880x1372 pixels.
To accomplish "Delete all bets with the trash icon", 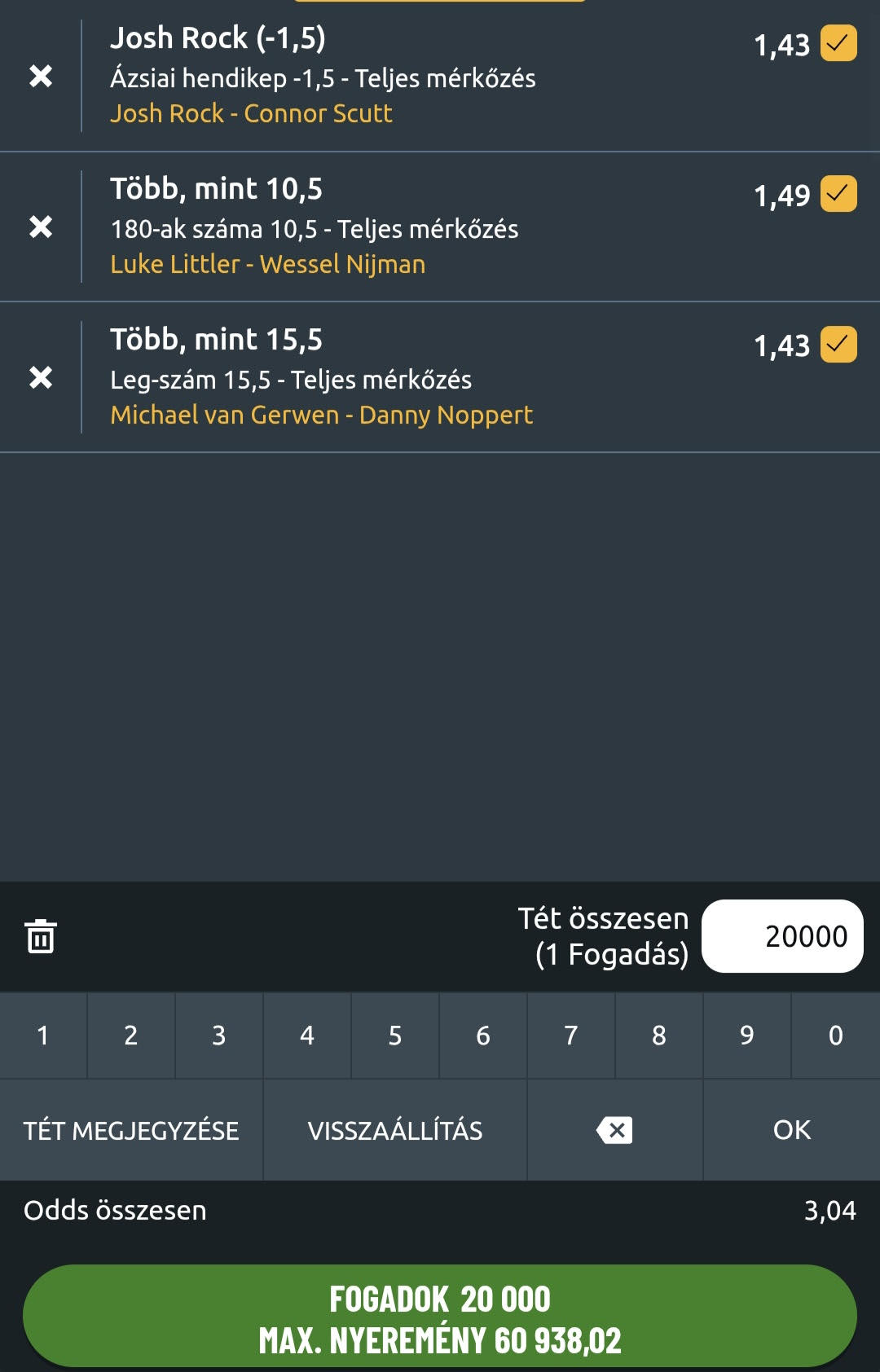I will 41,936.
